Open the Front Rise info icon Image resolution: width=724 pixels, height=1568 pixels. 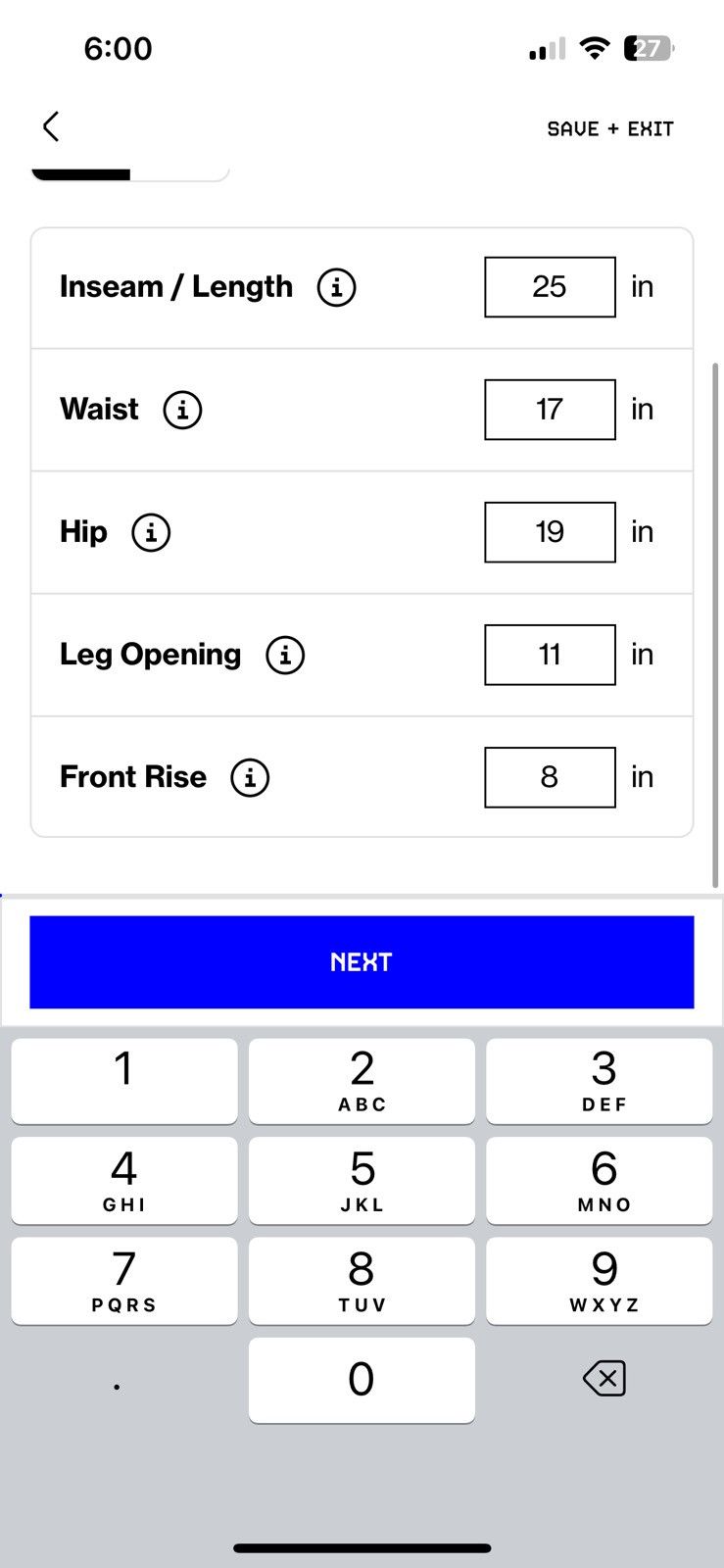tap(250, 777)
